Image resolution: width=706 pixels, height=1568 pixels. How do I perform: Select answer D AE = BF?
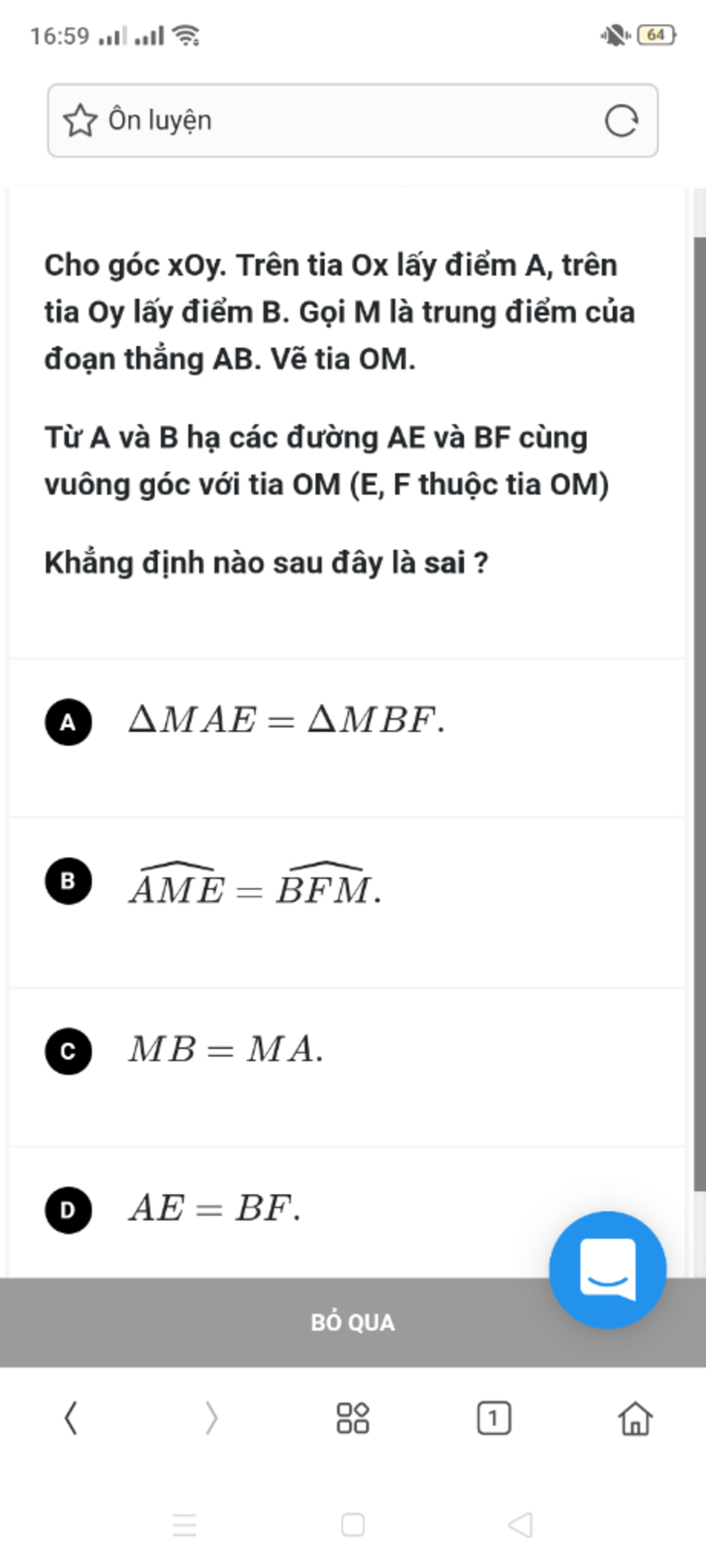point(214,1209)
